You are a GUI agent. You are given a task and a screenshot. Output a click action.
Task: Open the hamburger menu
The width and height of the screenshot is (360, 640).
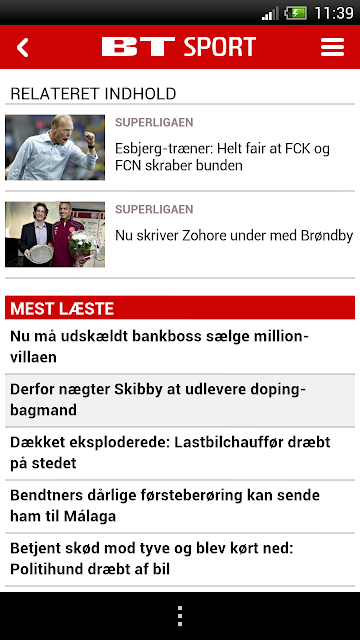(x=332, y=47)
